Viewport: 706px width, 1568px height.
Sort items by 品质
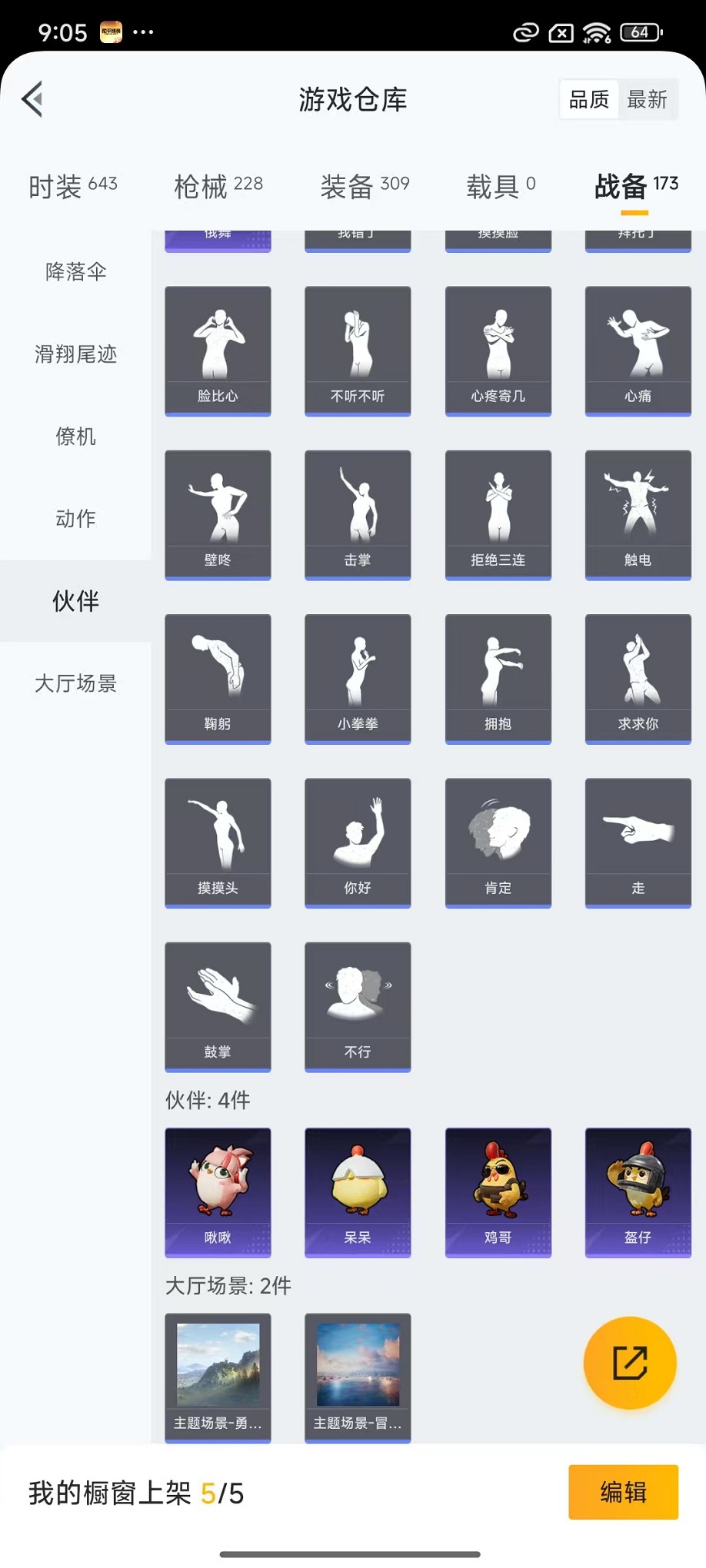588,98
